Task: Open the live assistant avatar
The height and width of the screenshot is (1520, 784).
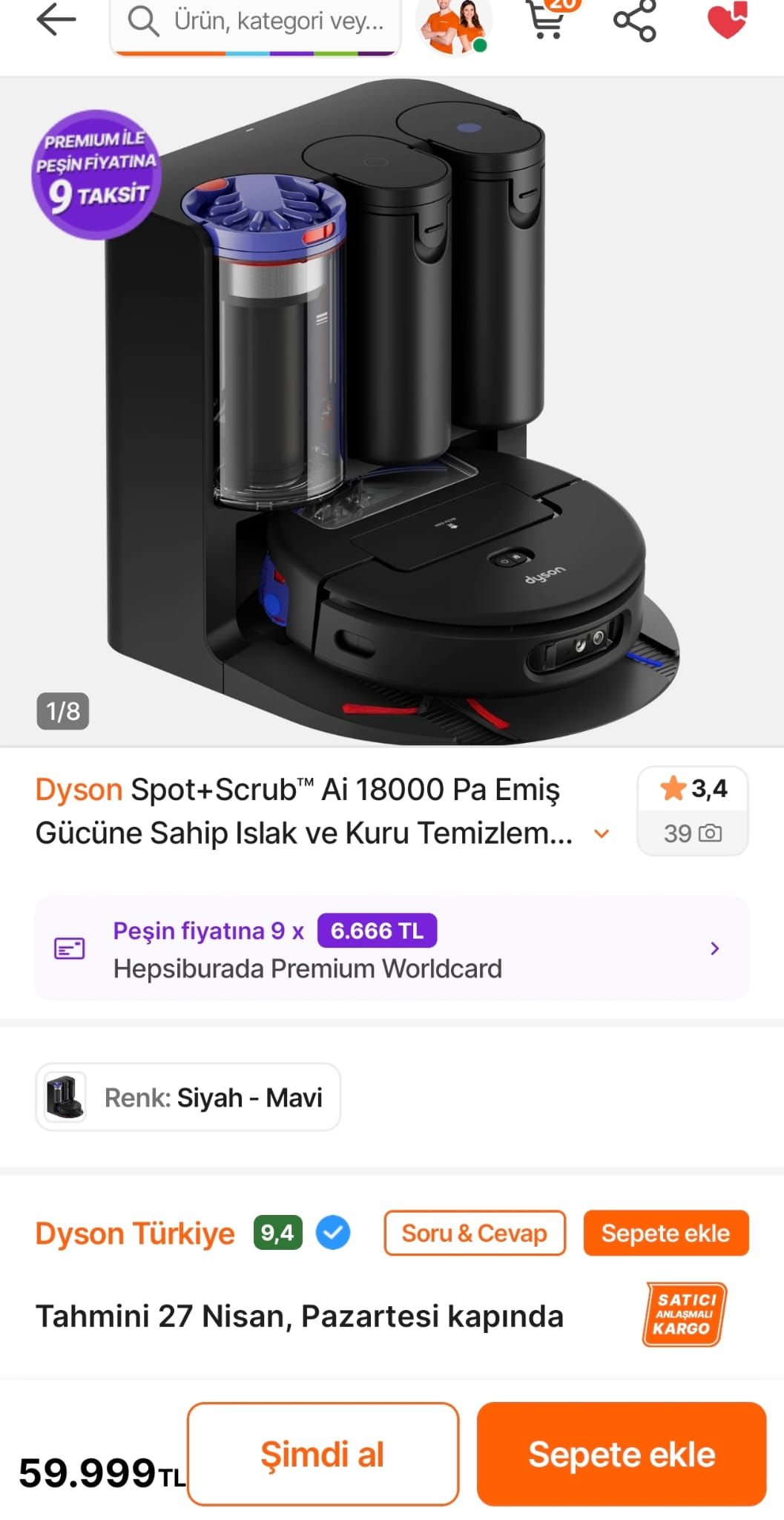Action: click(x=453, y=25)
